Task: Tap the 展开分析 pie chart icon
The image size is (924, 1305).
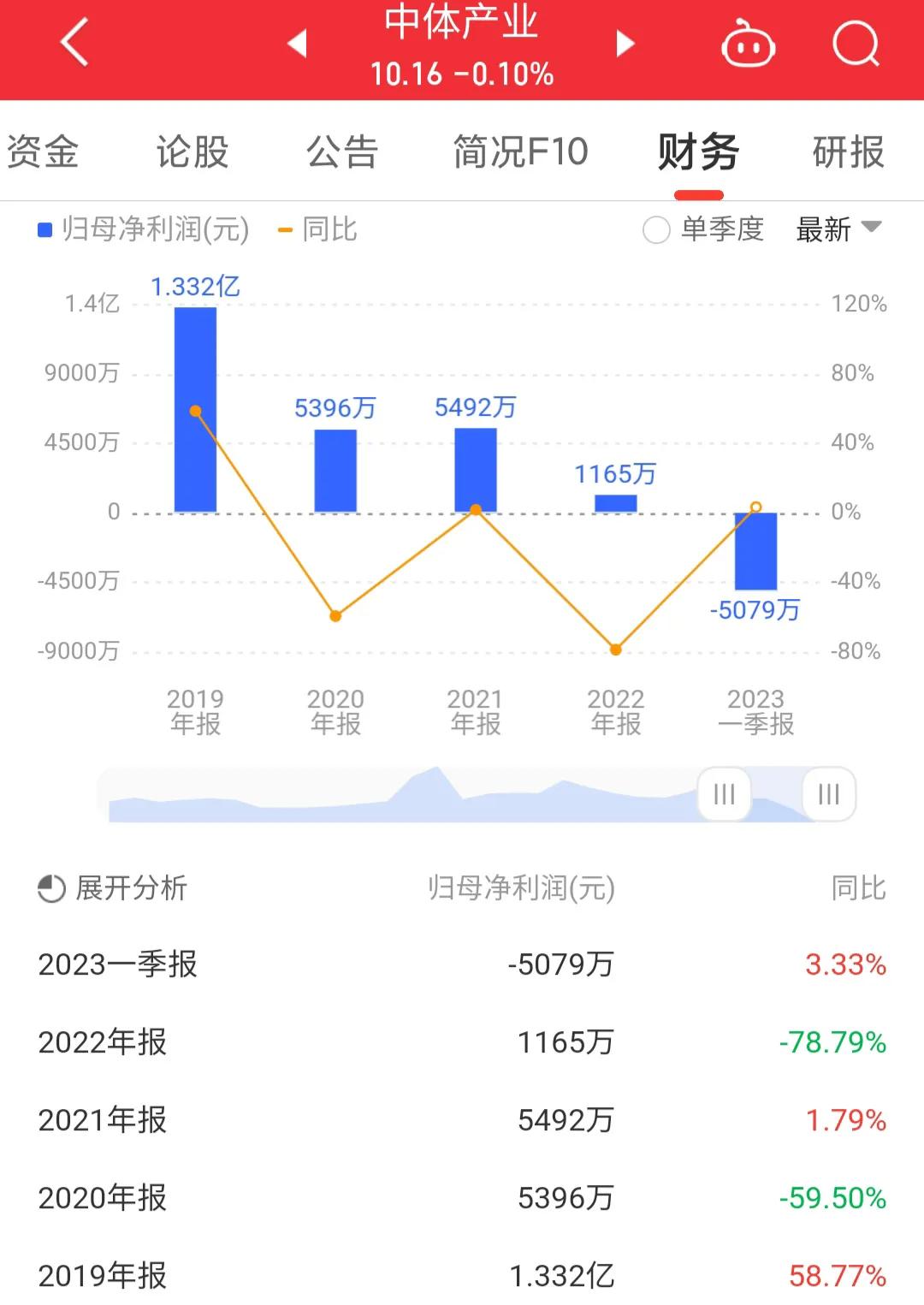Action: 49,888
